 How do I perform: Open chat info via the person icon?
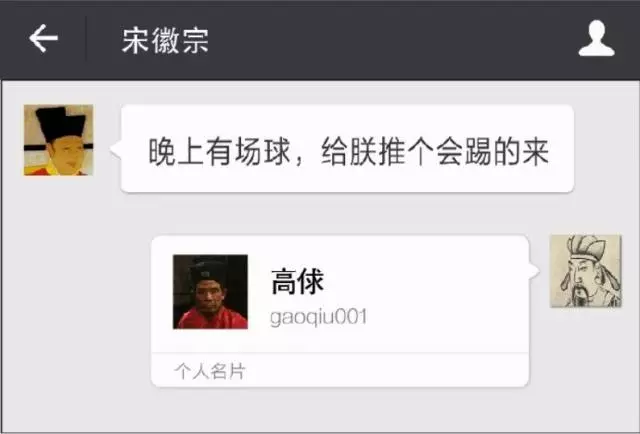coord(596,39)
